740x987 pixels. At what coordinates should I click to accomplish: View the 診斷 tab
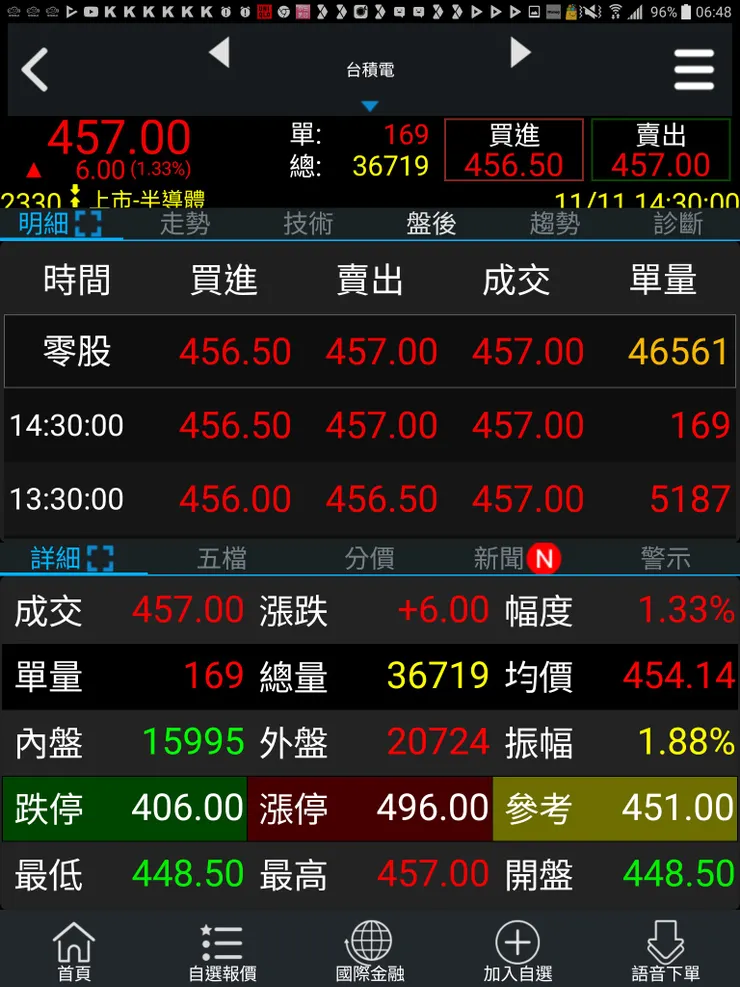(x=678, y=224)
